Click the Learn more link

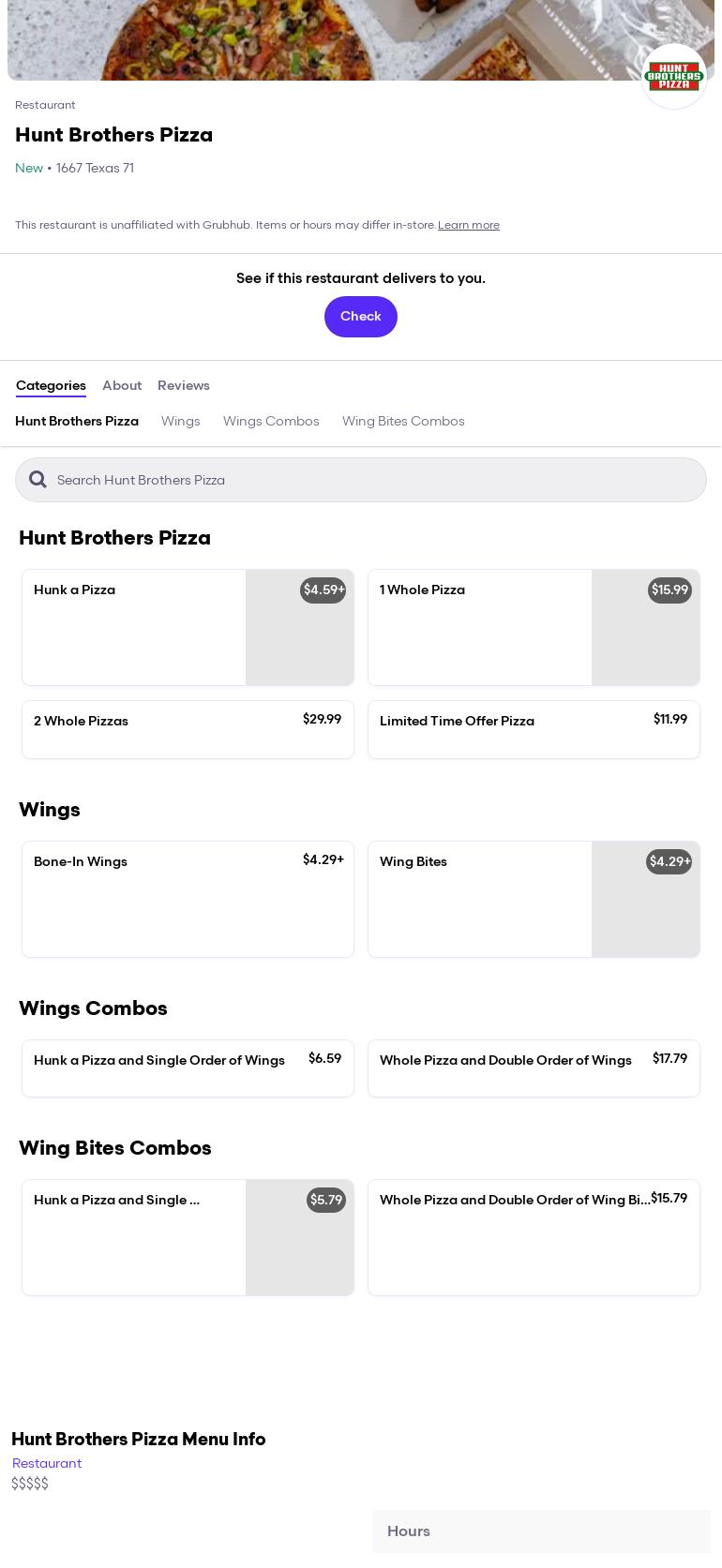[469, 225]
